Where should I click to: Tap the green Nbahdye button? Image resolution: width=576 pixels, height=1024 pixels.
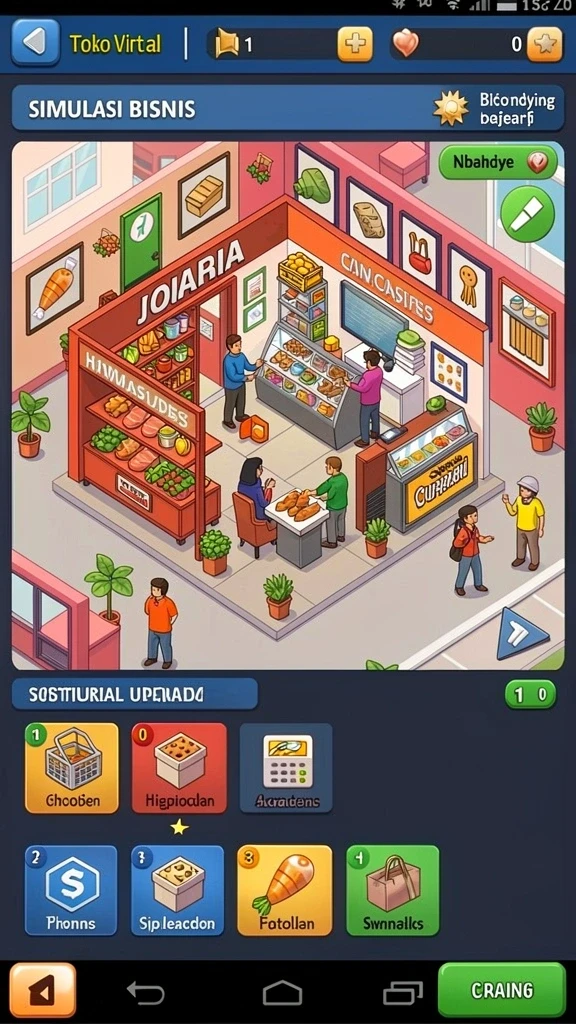498,162
